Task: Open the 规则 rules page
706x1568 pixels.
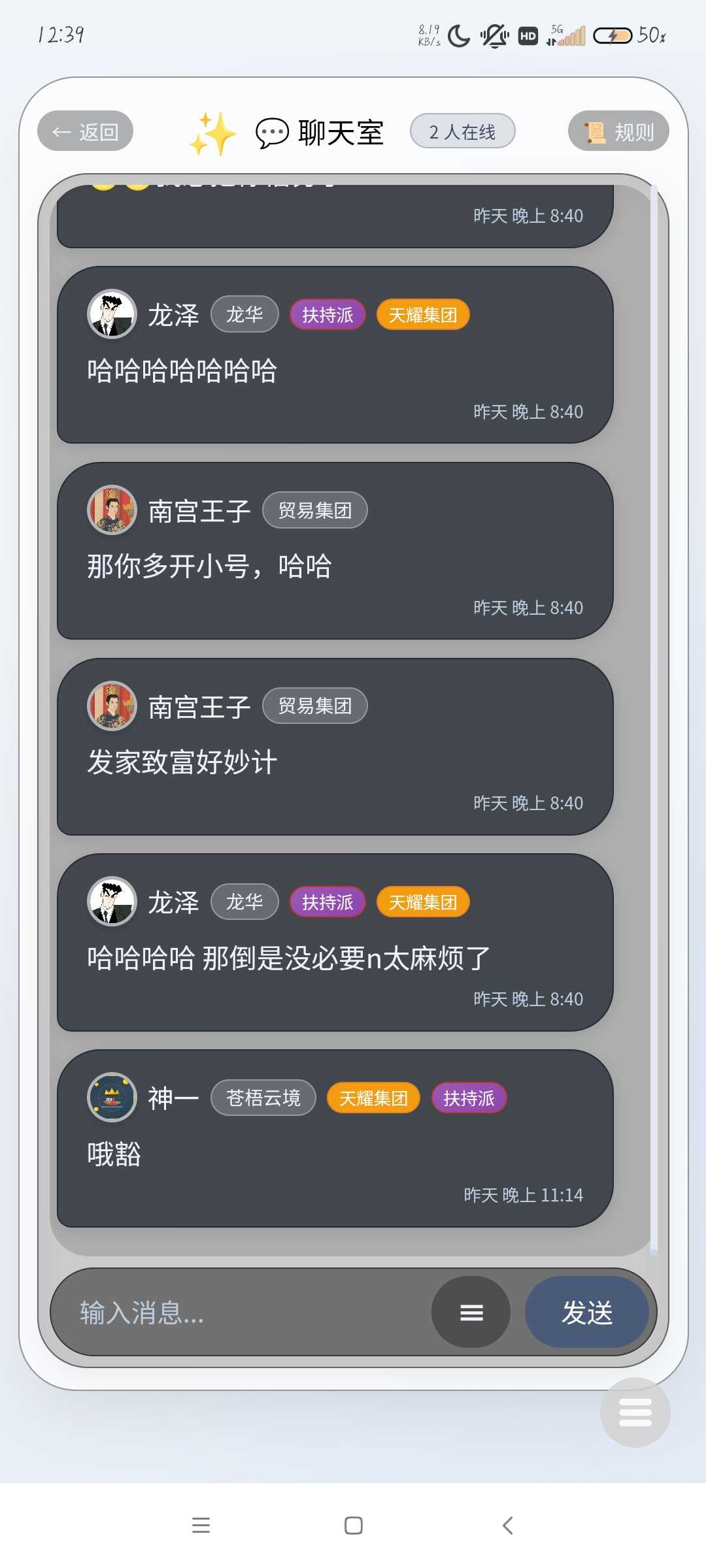Action: tap(618, 131)
